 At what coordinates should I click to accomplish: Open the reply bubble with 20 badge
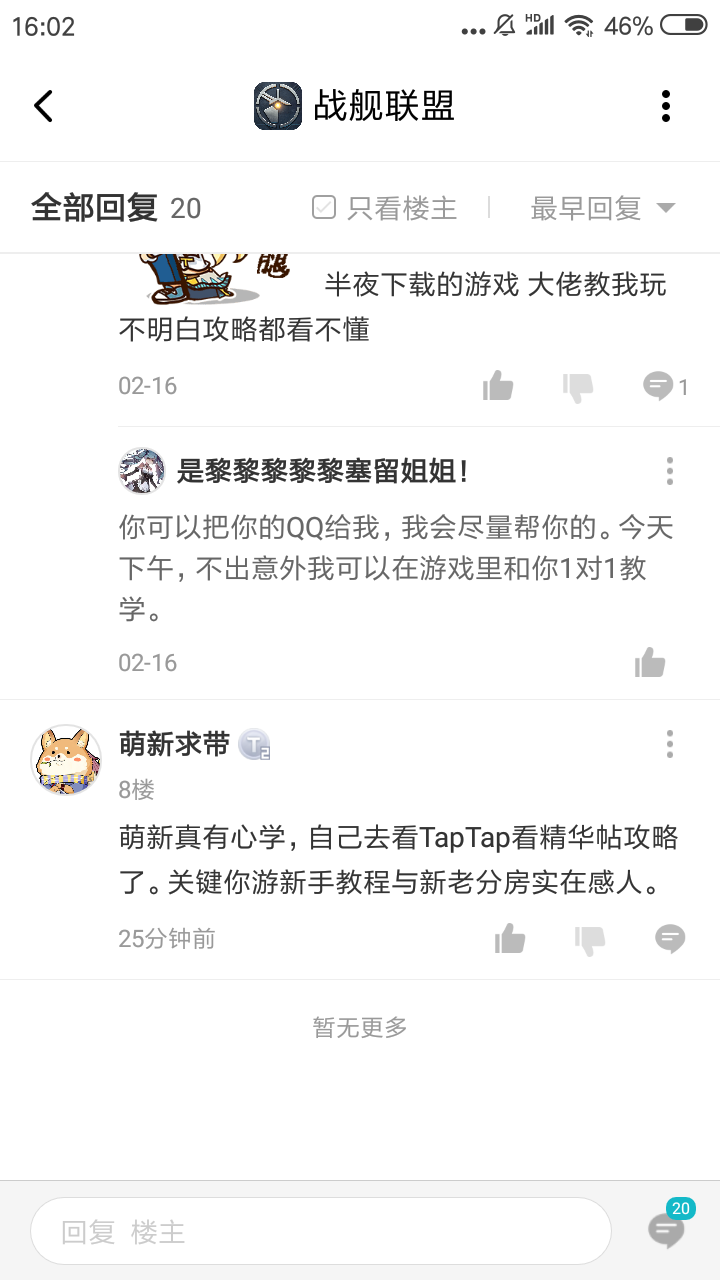[x=665, y=1229]
